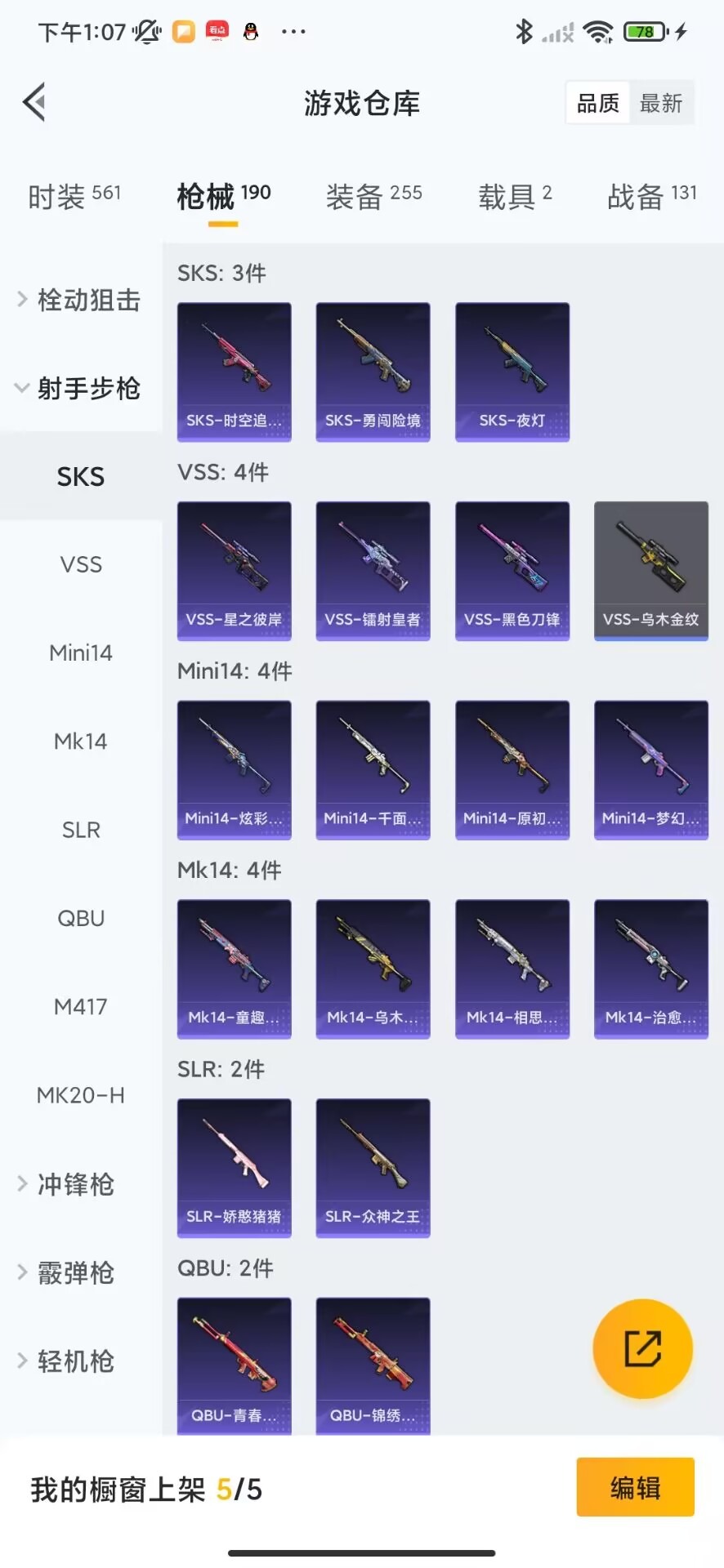Sort by 最新
The width and height of the screenshot is (724, 1568).
coord(660,104)
